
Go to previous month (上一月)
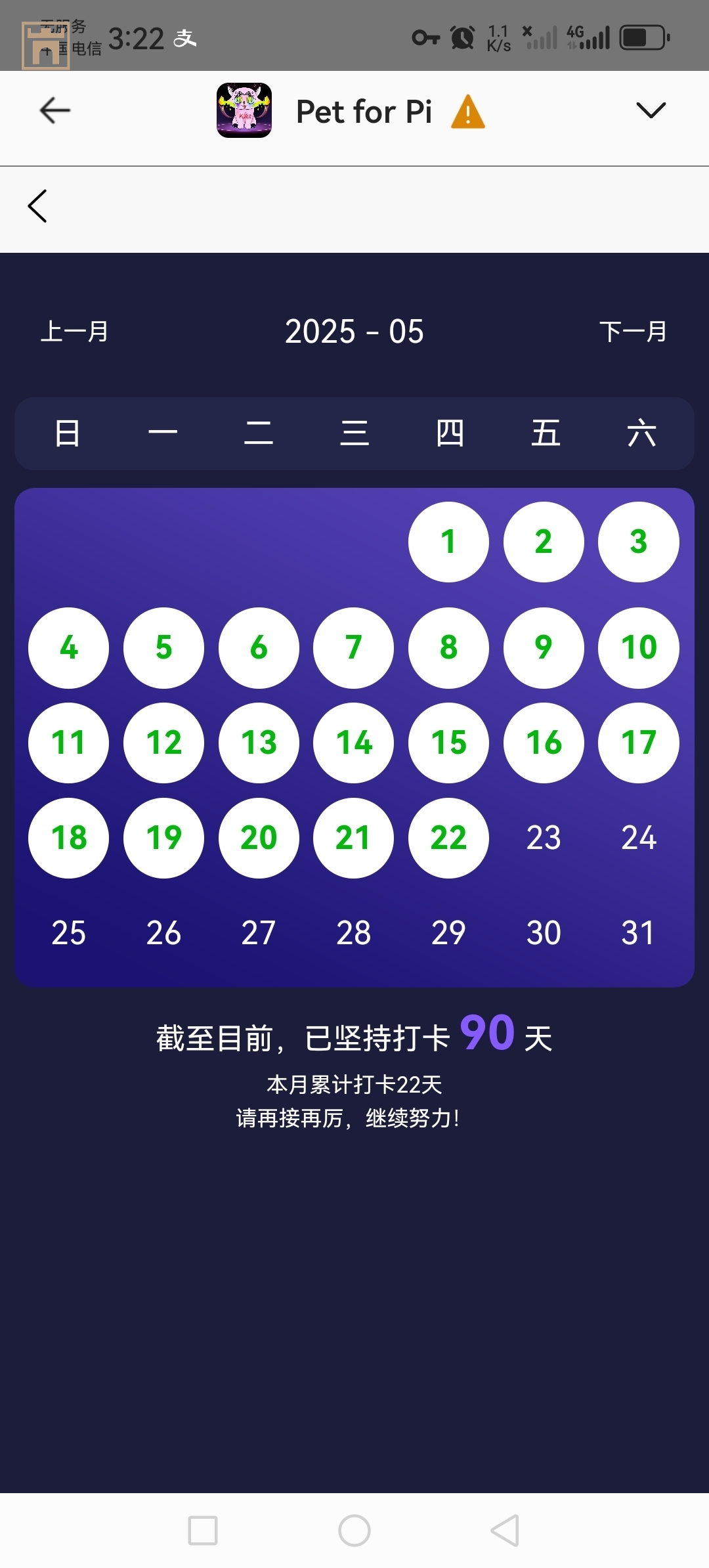pos(74,332)
